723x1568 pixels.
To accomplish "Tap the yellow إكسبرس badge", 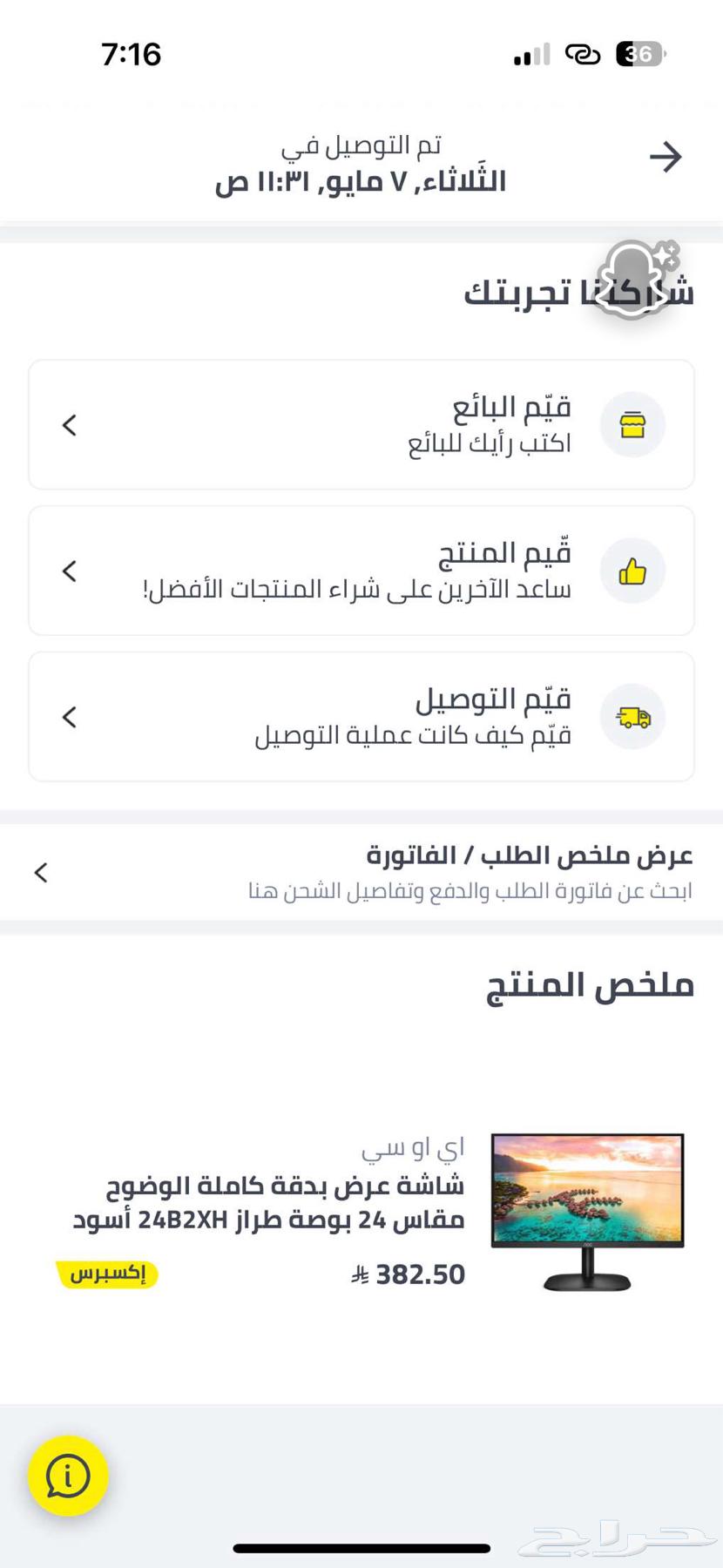I will click(x=107, y=1274).
